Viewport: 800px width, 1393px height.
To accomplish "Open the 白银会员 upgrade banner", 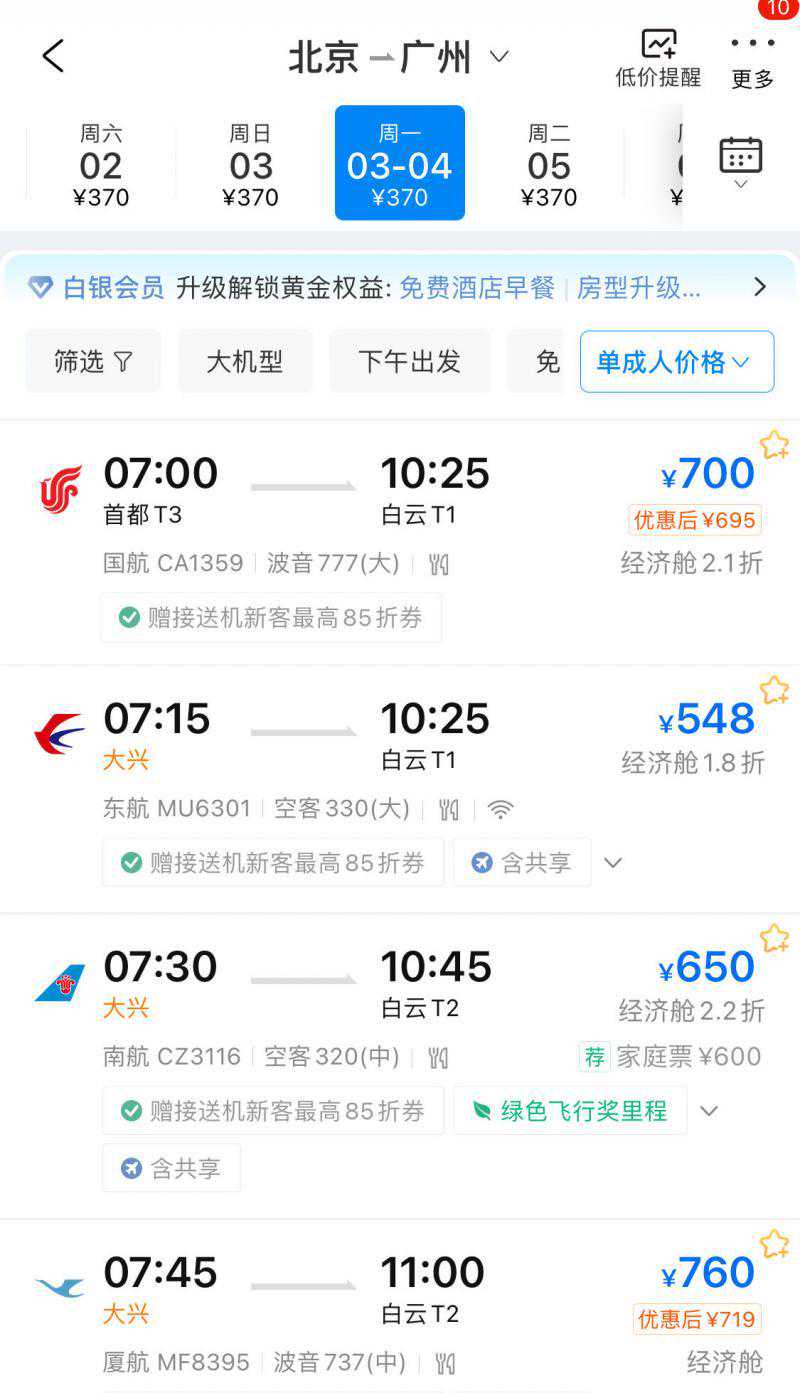I will [400, 288].
